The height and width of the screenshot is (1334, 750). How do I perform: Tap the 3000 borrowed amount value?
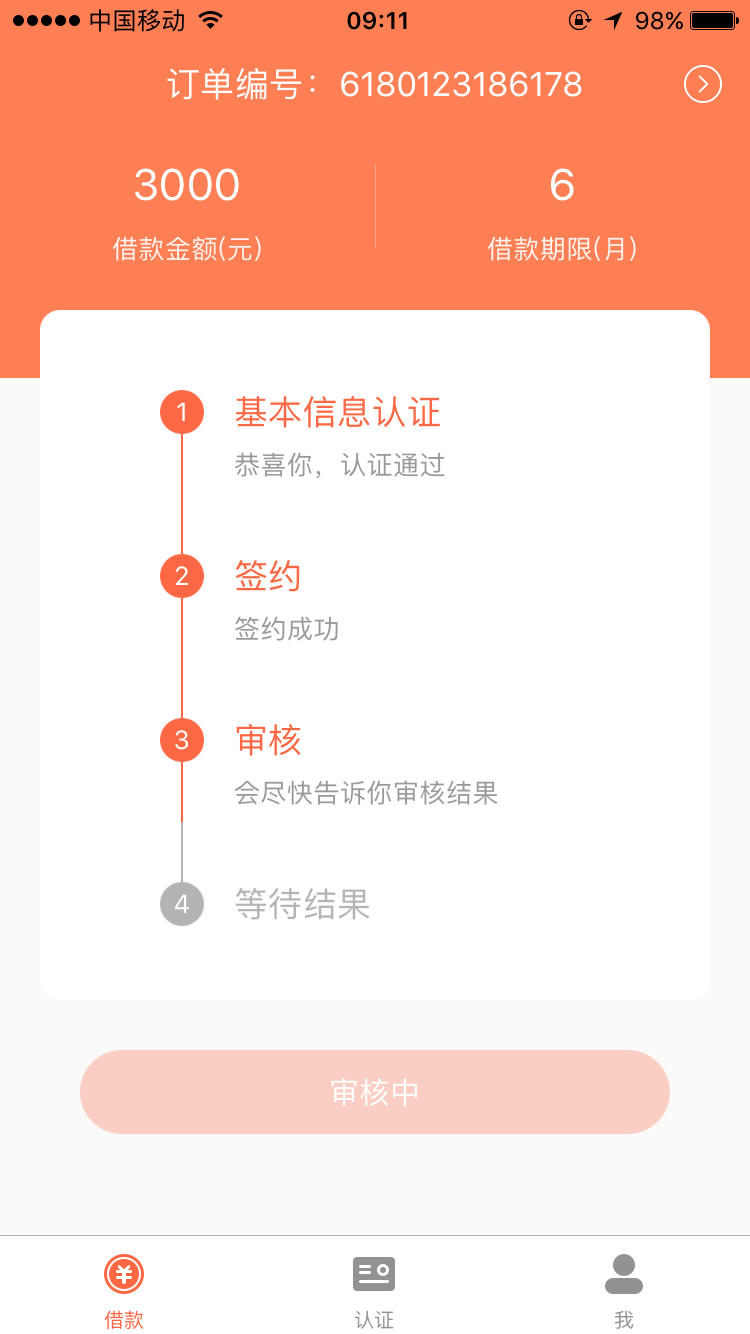coord(187,183)
